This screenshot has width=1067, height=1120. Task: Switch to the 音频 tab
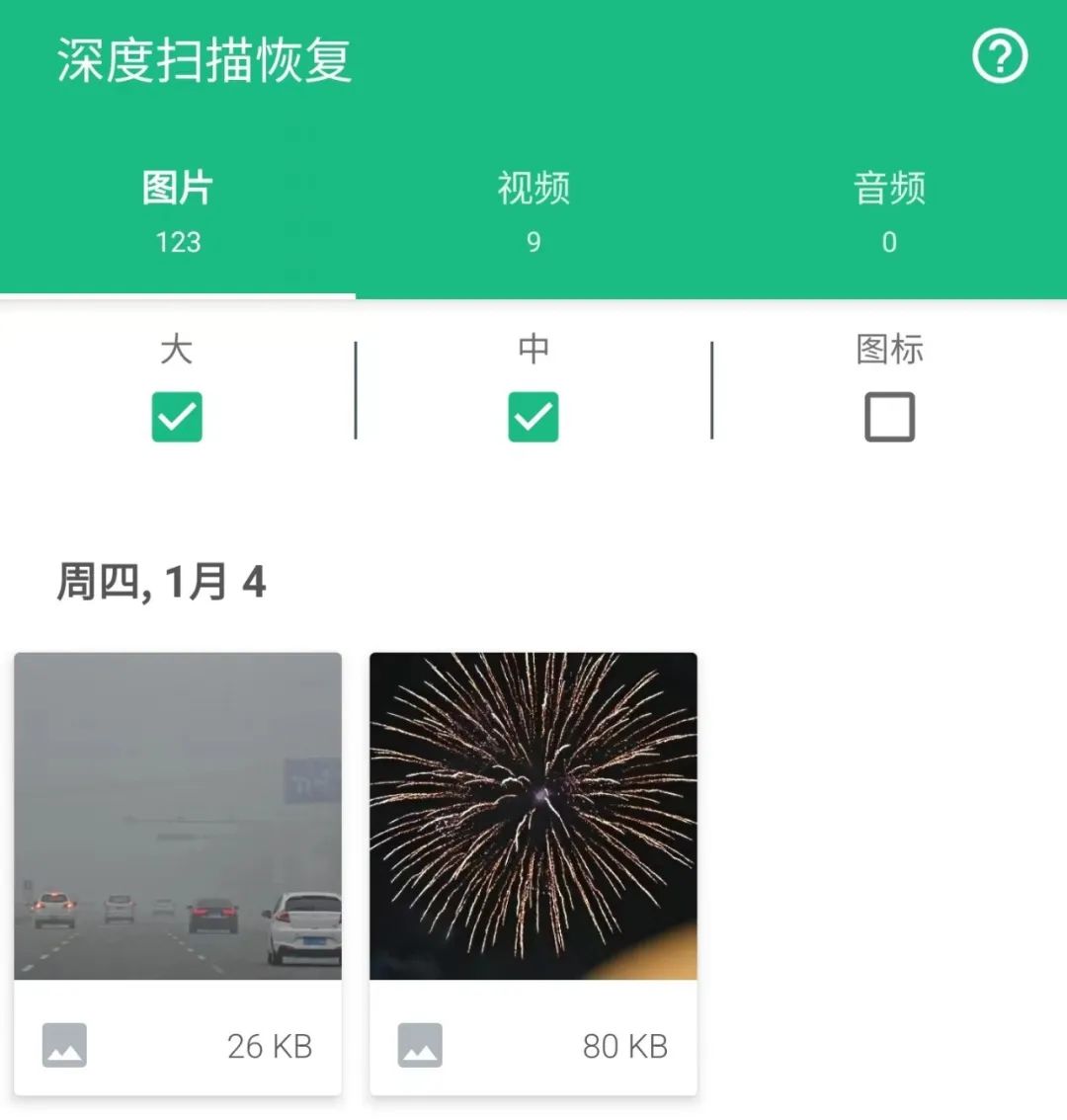tap(889, 211)
